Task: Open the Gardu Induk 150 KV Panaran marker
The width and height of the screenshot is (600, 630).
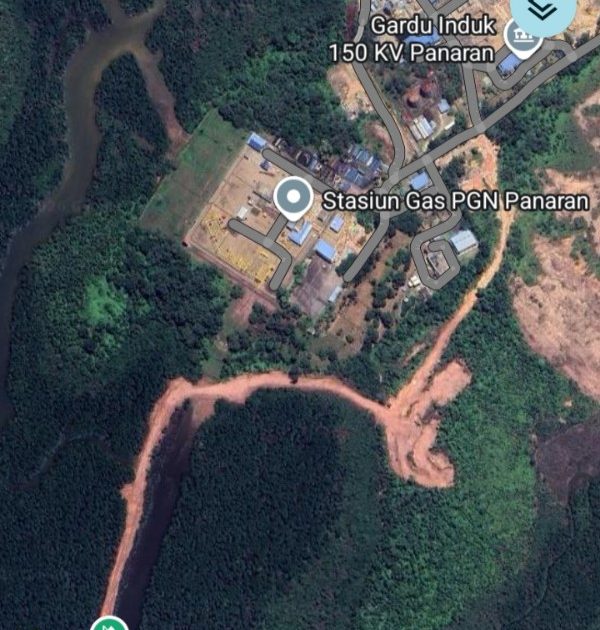Action: pos(524,38)
